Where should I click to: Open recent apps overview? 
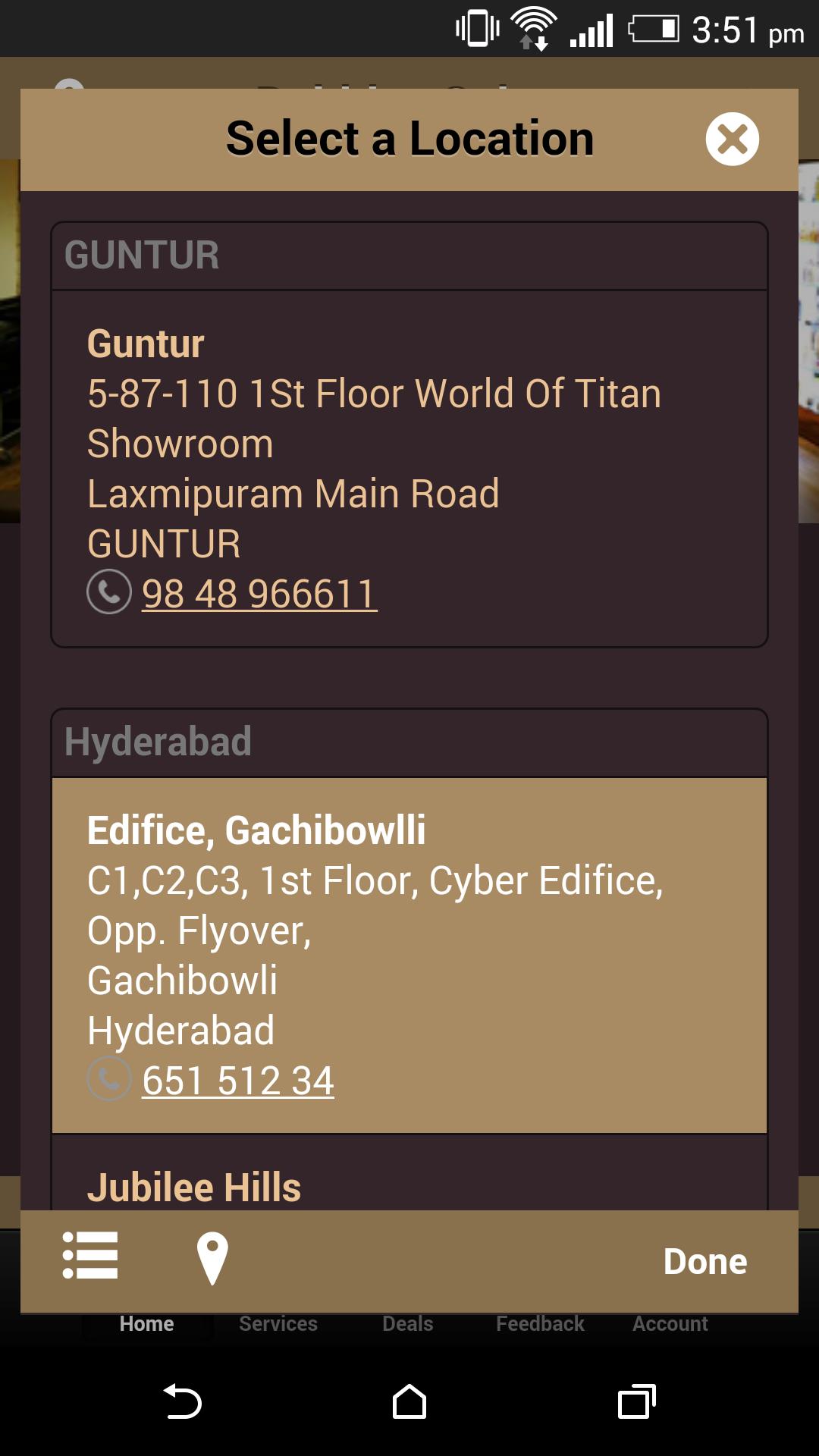point(636,1402)
